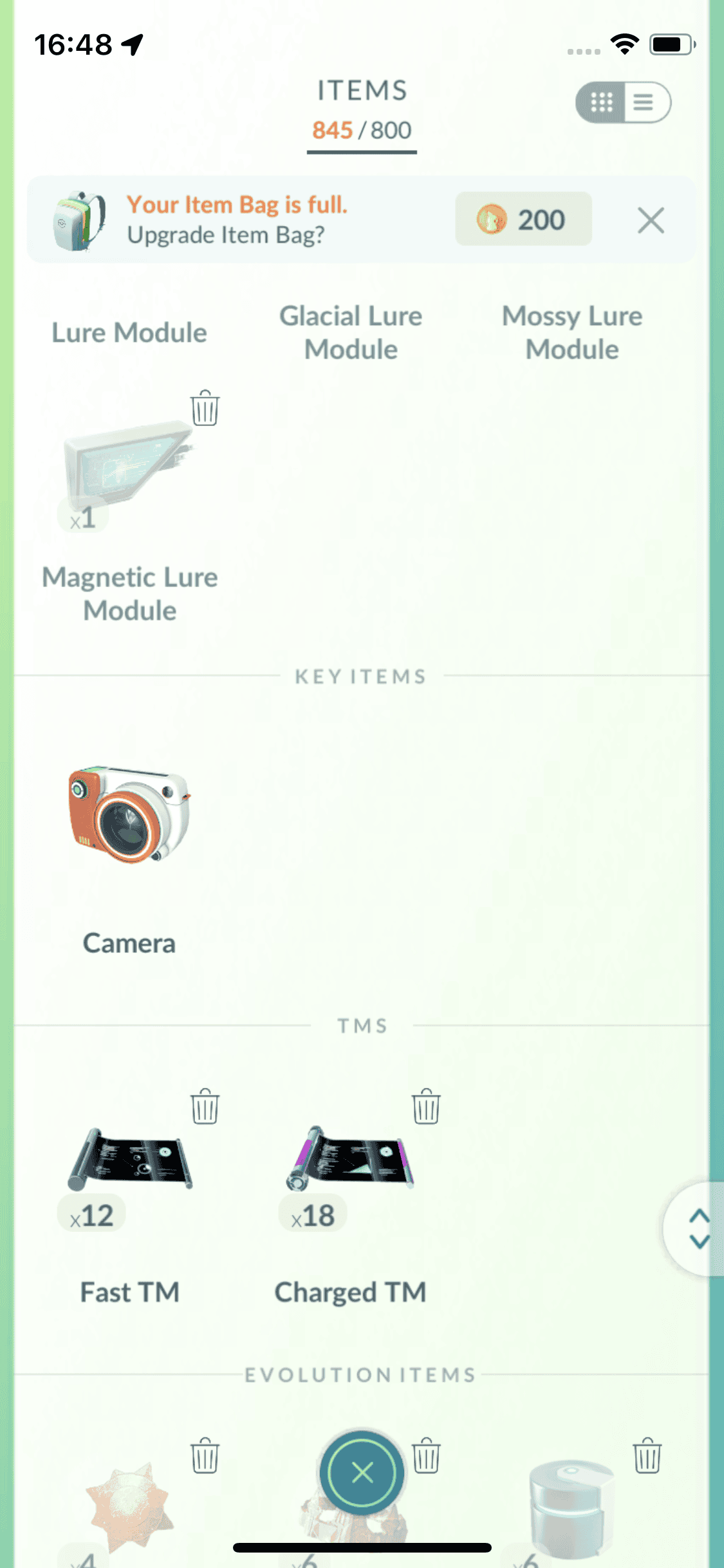Open the section jump scroller handle
The height and width of the screenshot is (1568, 724).
698,1228
